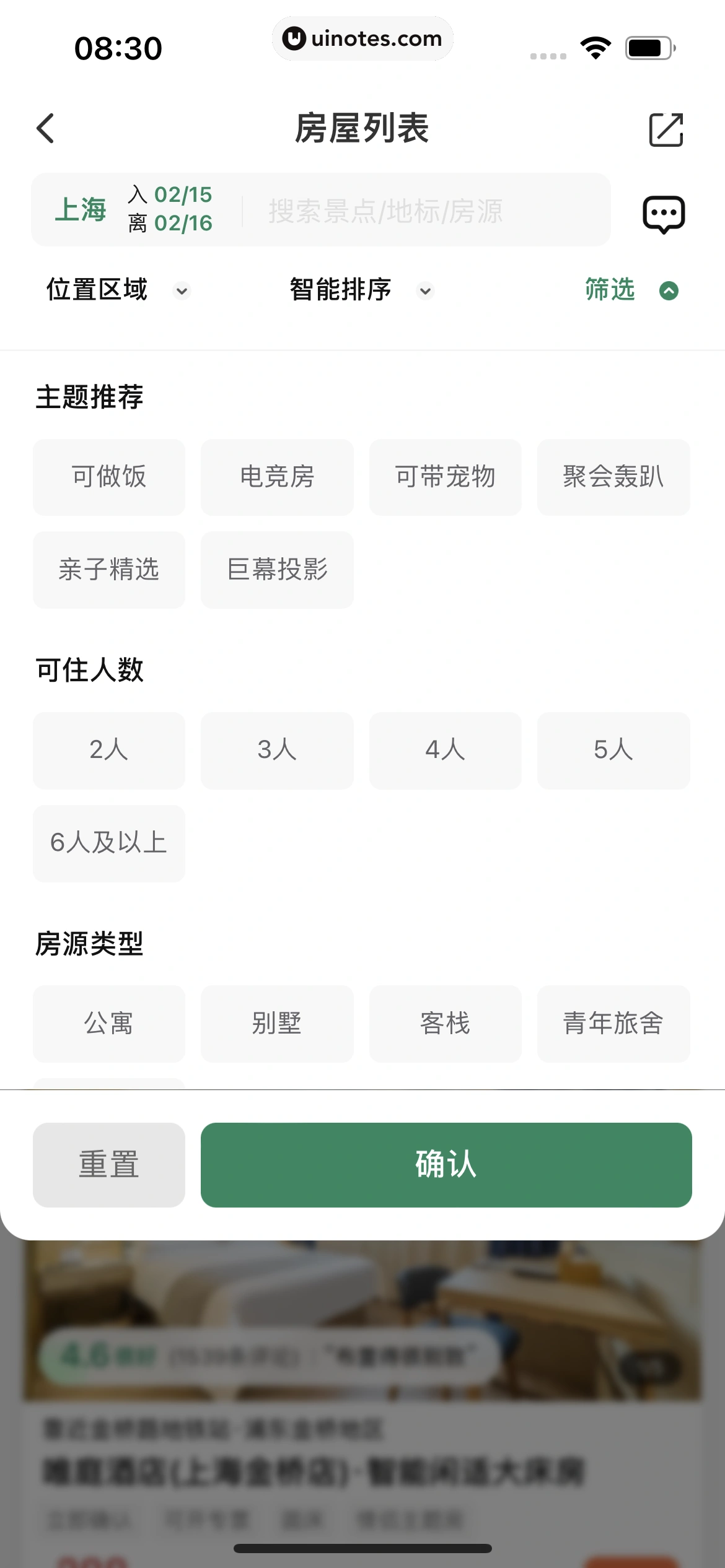Open the 智能排序 sorting dropdown

(x=361, y=290)
